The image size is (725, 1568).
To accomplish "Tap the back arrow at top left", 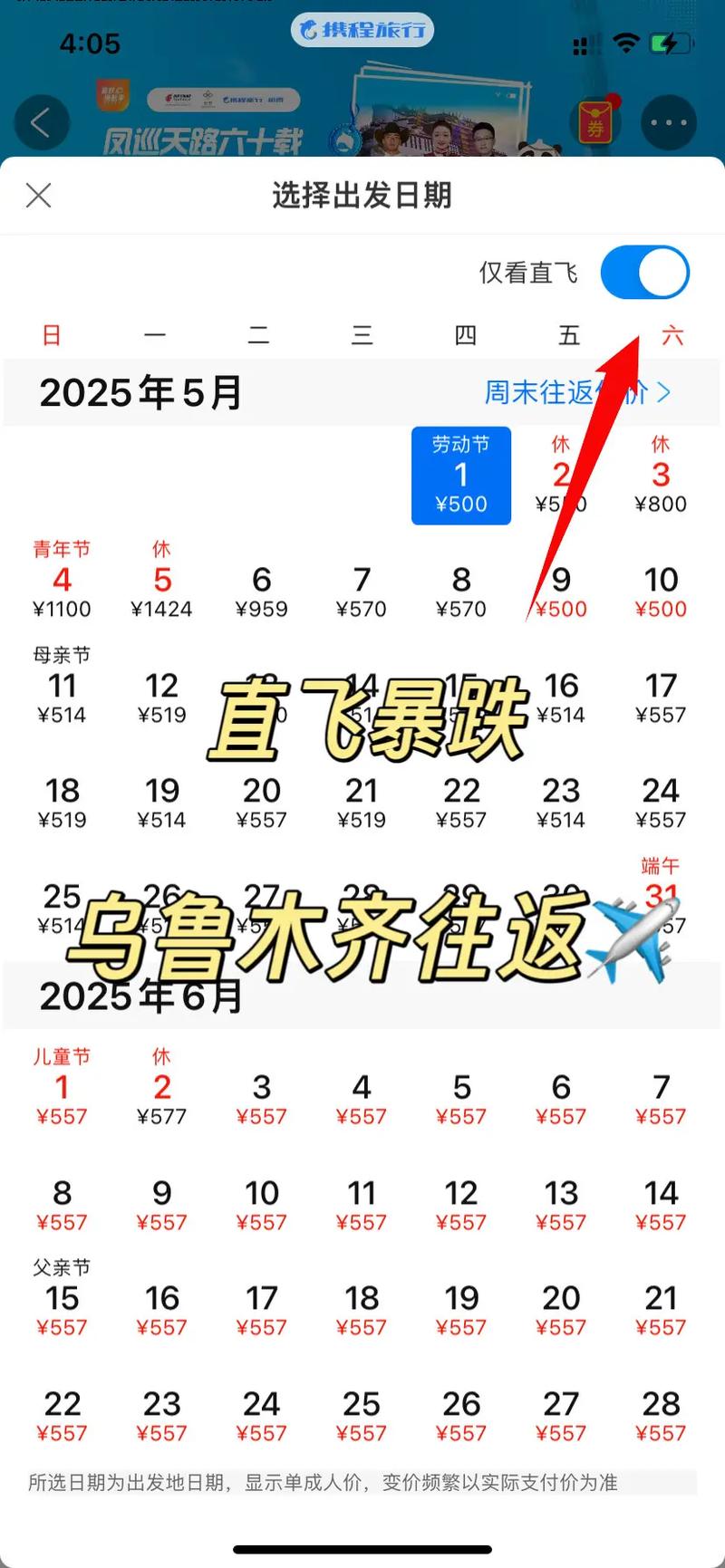I will click(42, 122).
